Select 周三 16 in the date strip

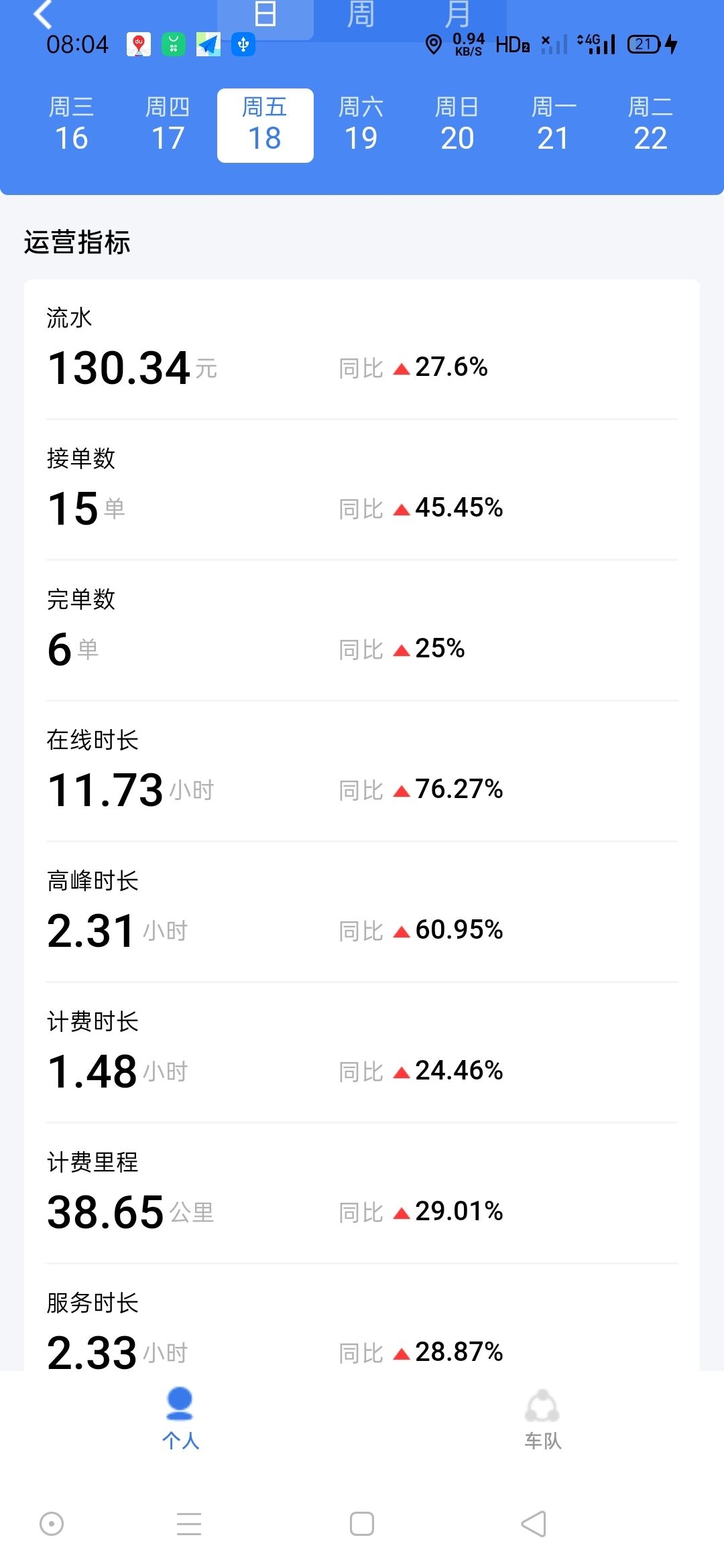(x=72, y=125)
